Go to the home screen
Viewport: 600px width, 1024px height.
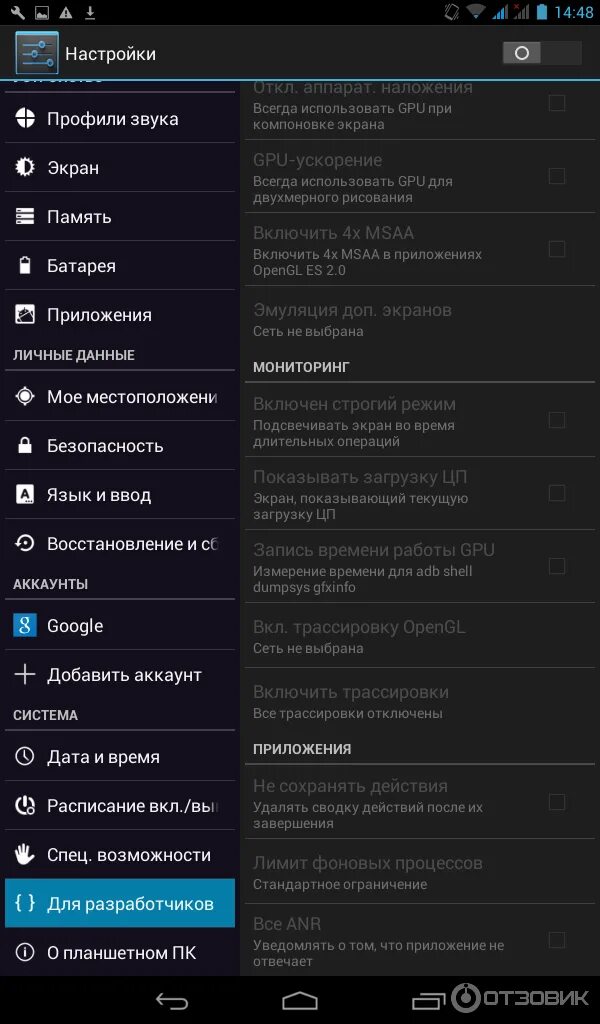pos(300,1000)
